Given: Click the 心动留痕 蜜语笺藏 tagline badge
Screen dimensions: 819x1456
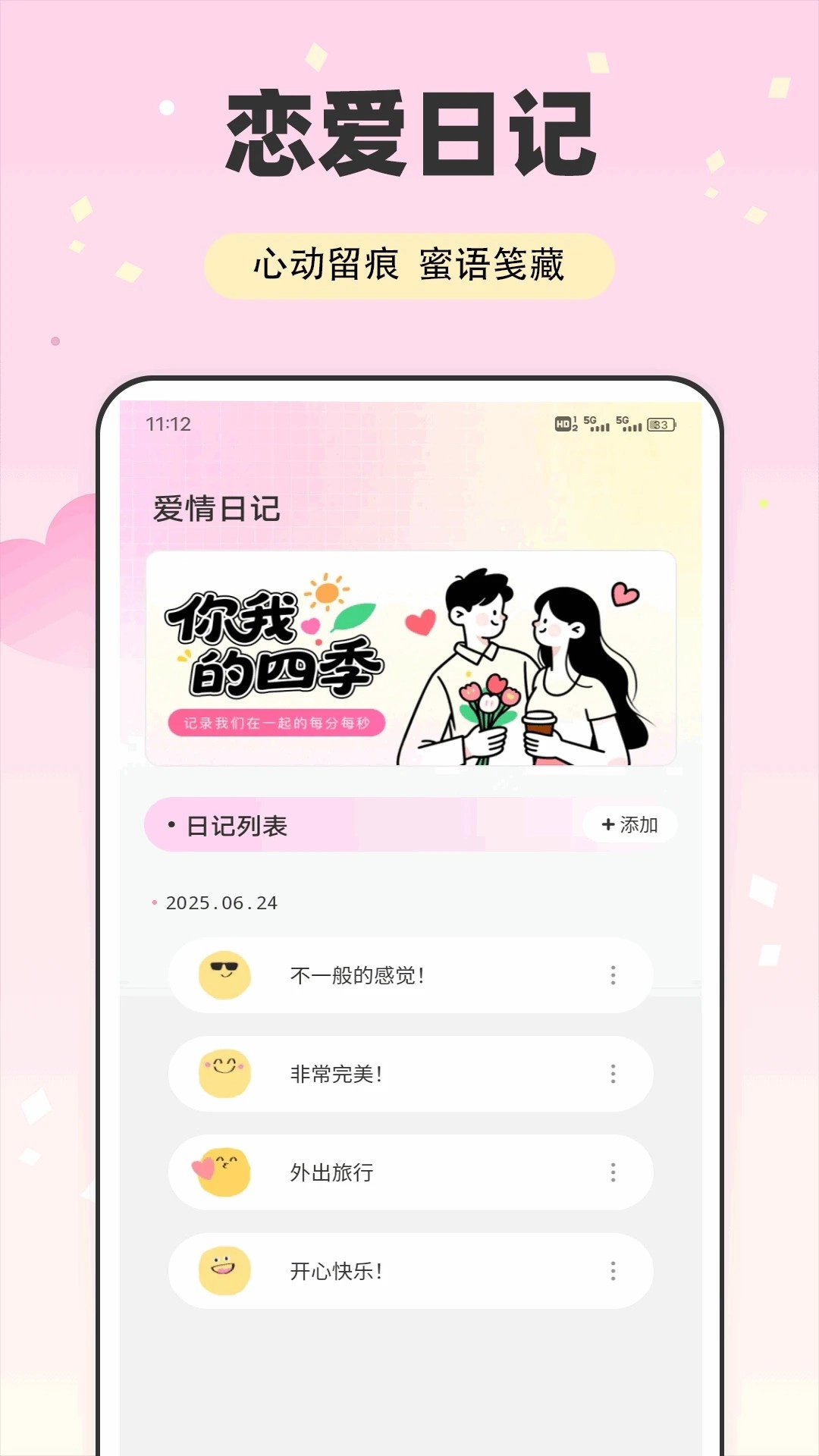Looking at the screenshot, I should pos(409,266).
